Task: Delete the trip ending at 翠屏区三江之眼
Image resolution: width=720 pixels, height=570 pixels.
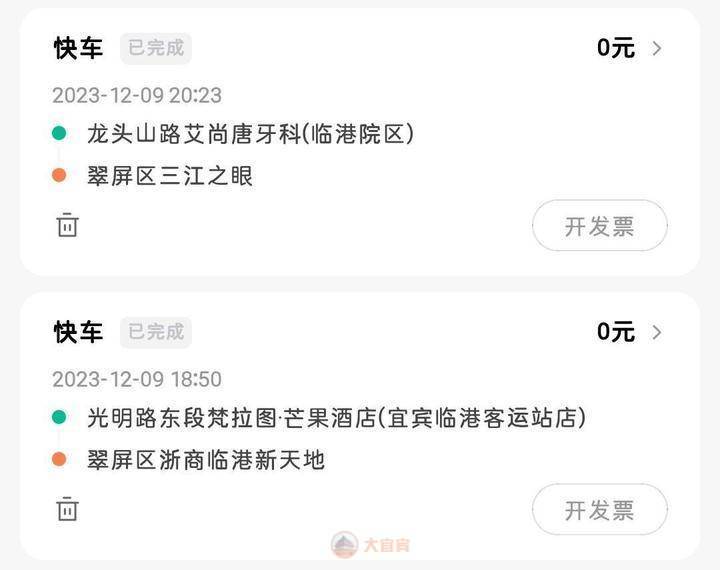Action: 67,225
